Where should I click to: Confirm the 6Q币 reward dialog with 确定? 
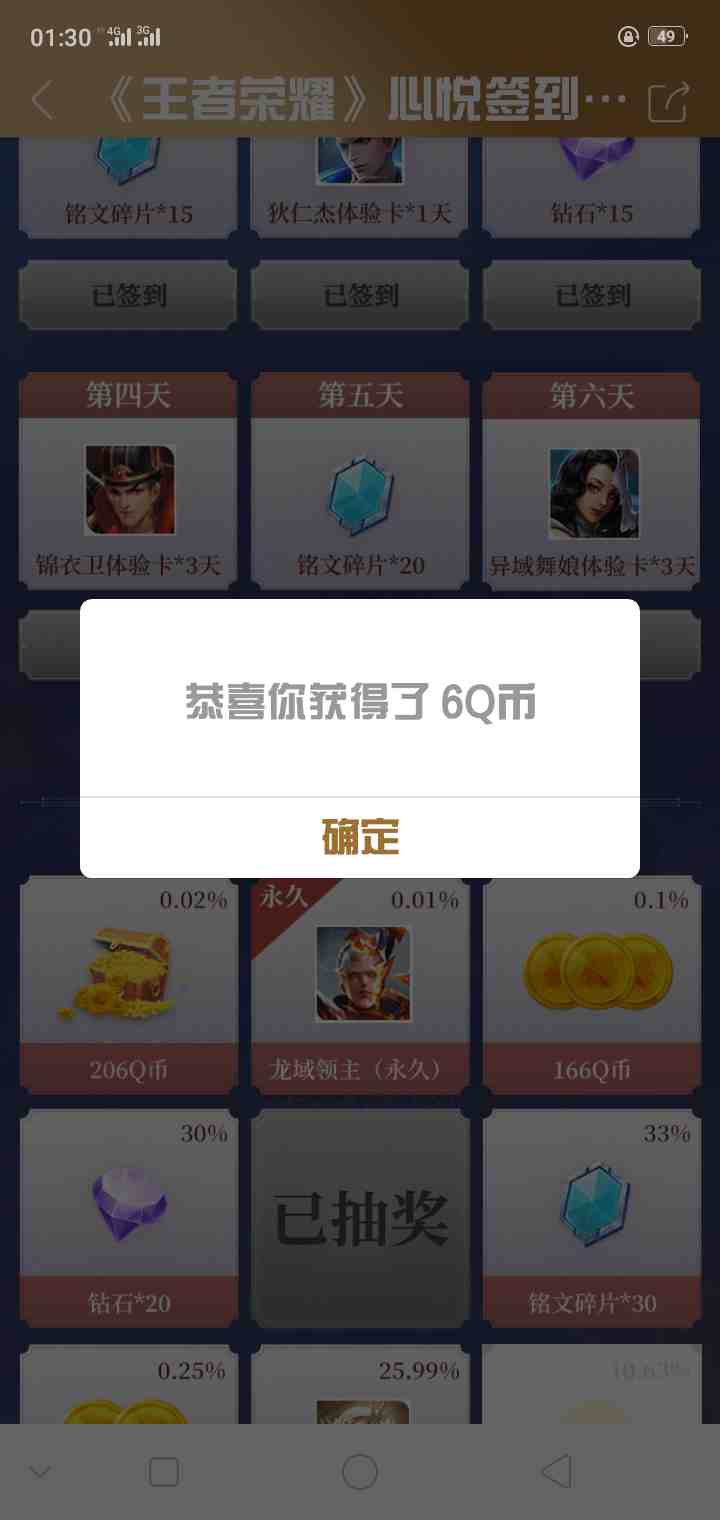(360, 837)
